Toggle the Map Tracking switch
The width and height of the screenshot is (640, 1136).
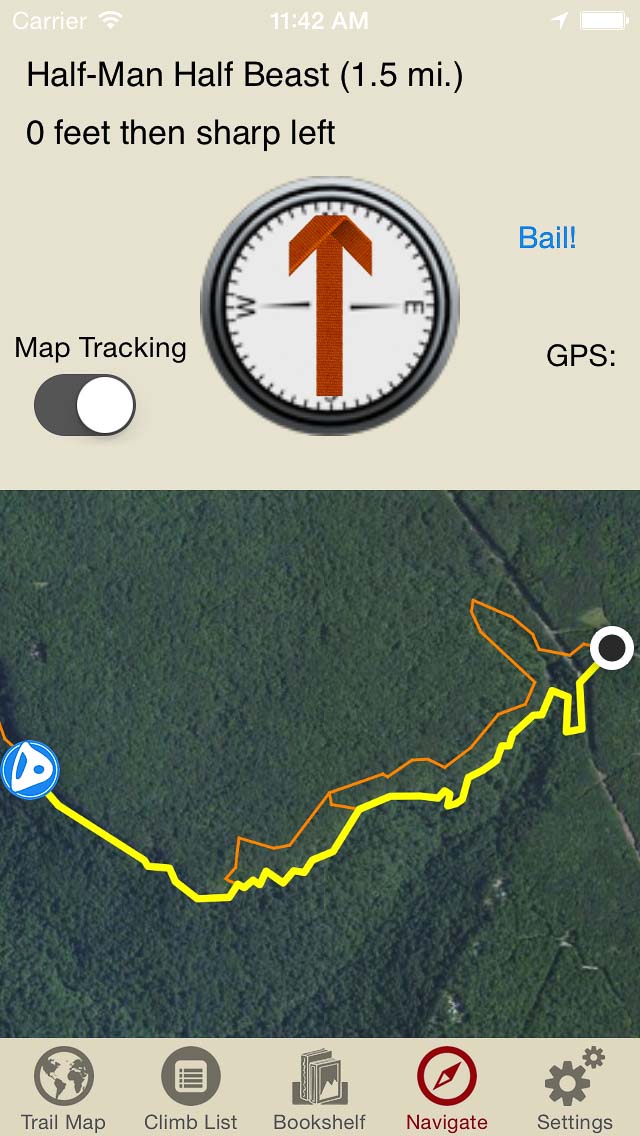coord(85,405)
